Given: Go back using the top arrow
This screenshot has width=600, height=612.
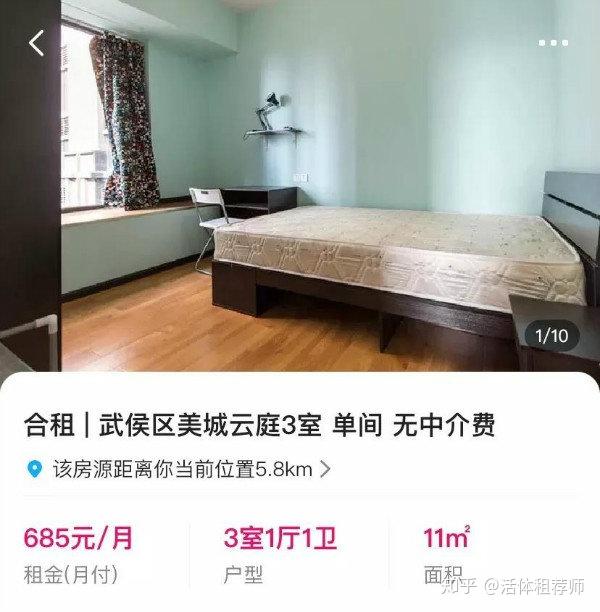Looking at the screenshot, I should pyautogui.click(x=37, y=43).
